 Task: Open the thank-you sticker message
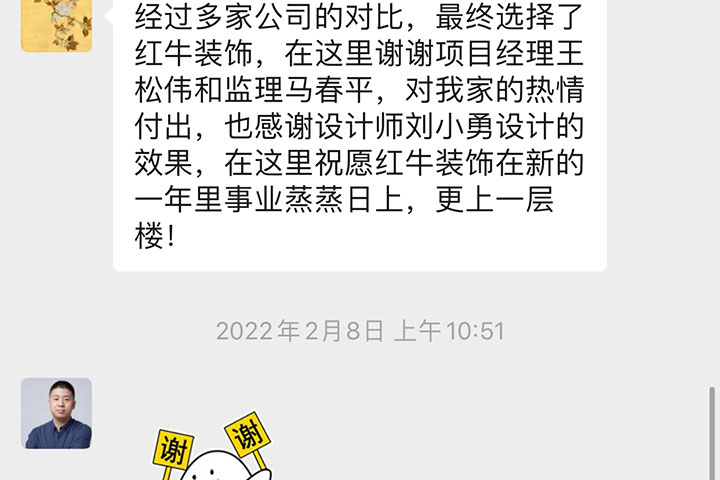[212, 450]
